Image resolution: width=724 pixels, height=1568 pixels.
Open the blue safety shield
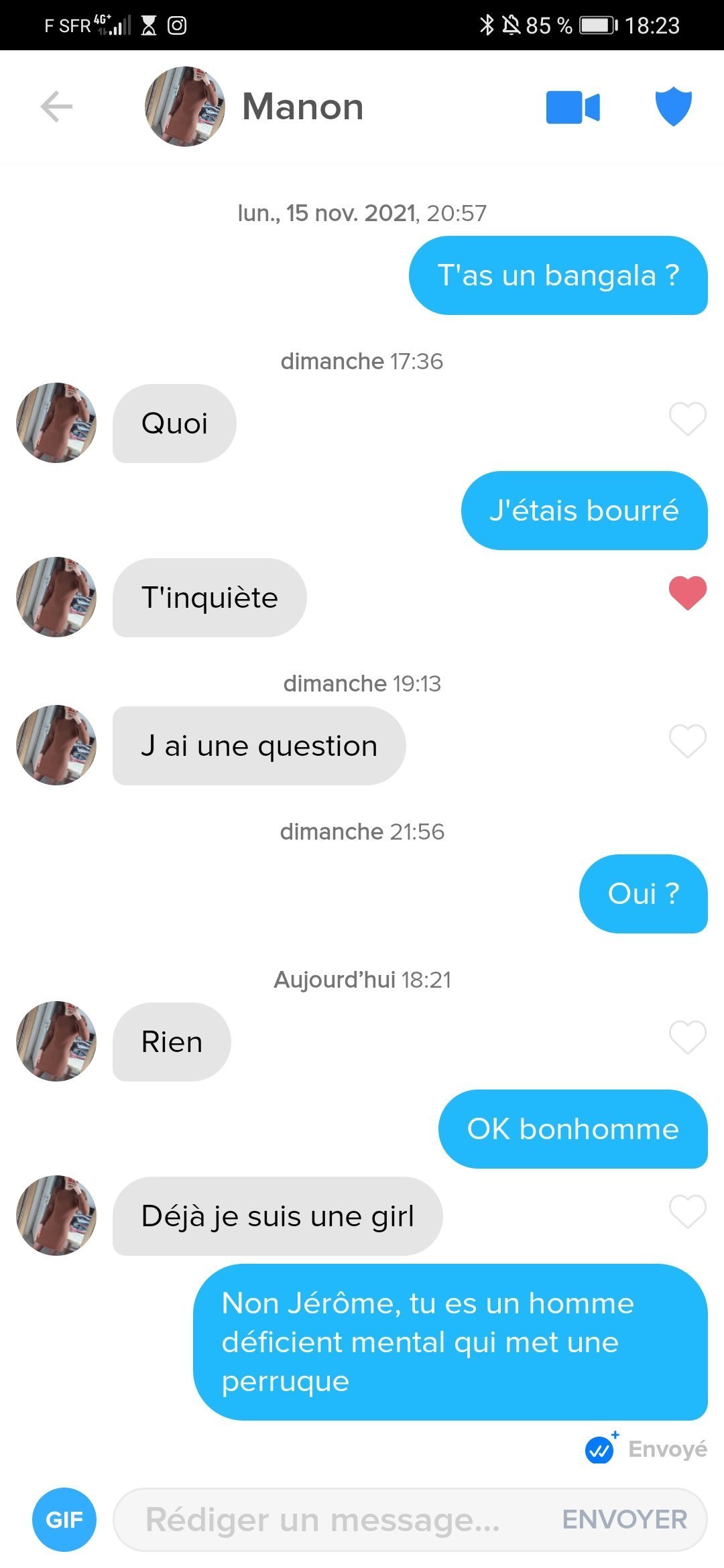tap(673, 107)
